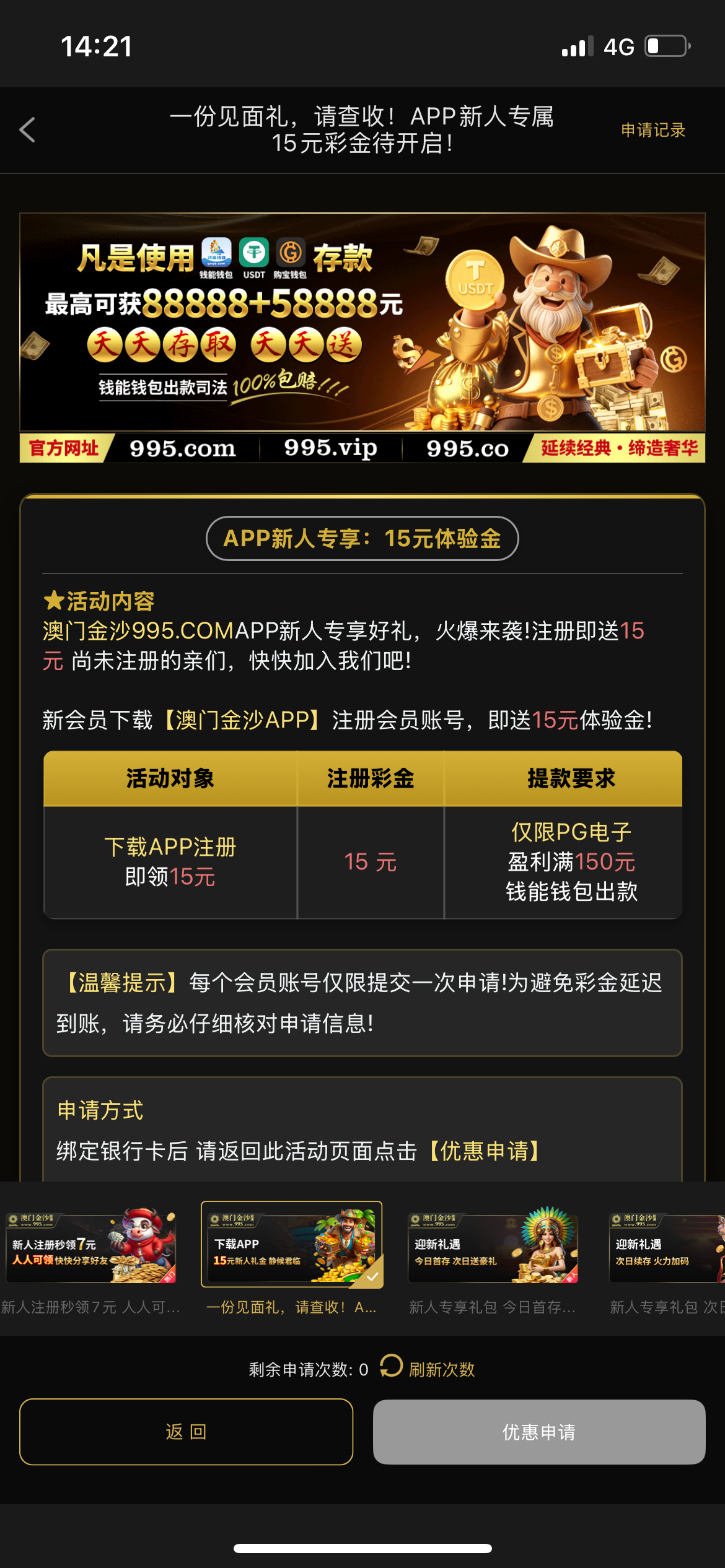
Task: Select the 新人注册秒领7元 promotion card
Action: [91, 1247]
